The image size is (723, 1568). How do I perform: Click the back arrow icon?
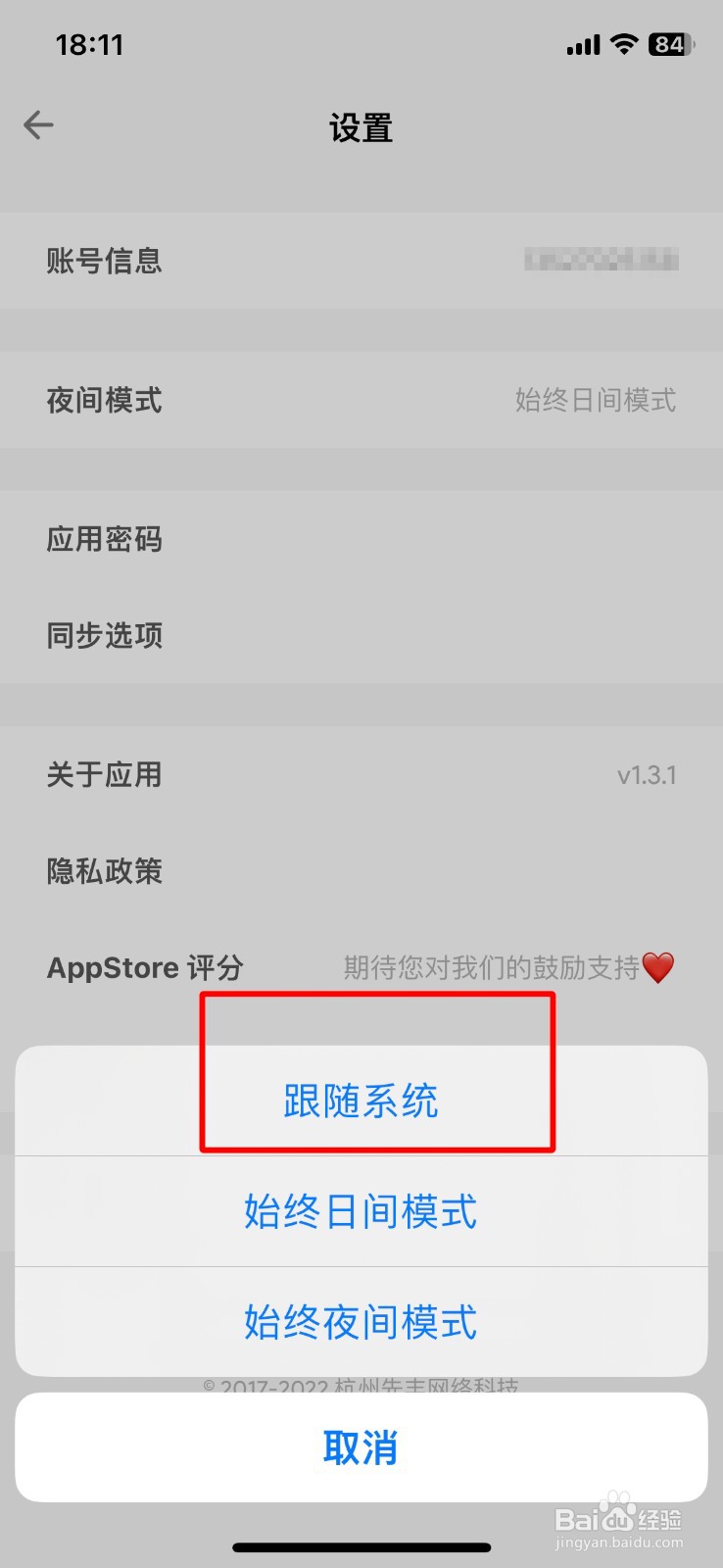38,124
